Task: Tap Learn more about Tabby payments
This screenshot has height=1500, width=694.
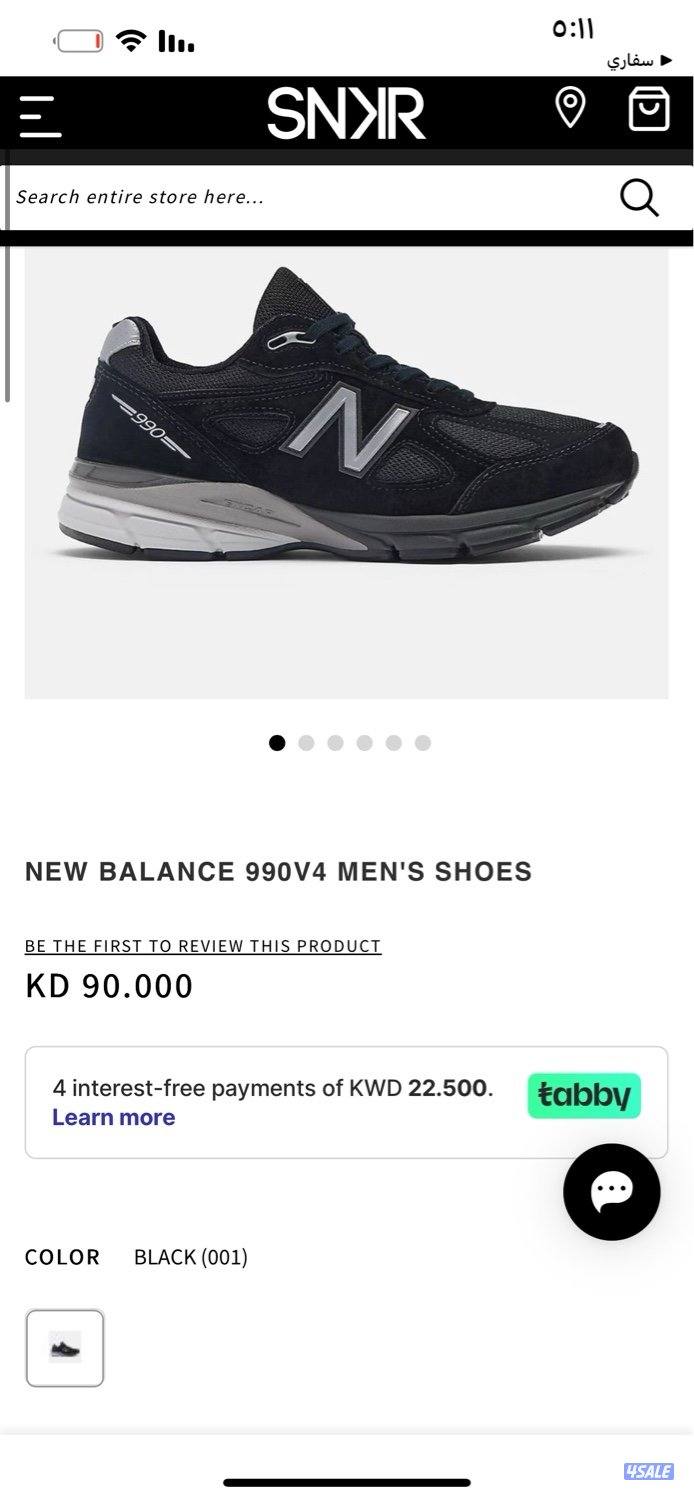Action: [x=113, y=1117]
